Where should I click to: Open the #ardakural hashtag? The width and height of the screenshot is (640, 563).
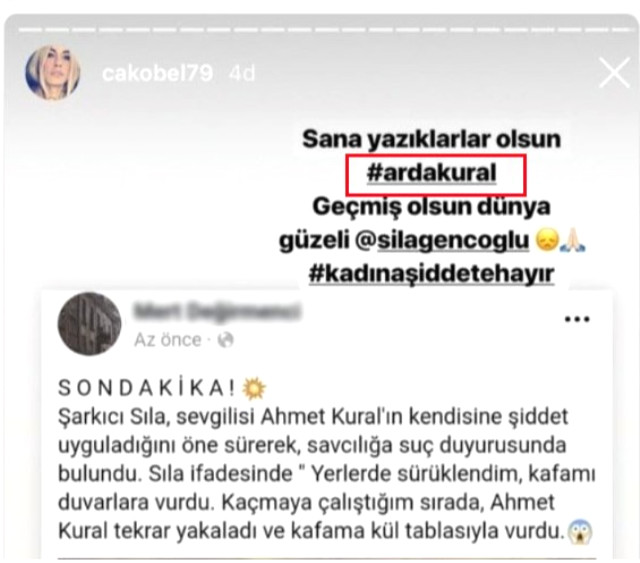tap(431, 173)
